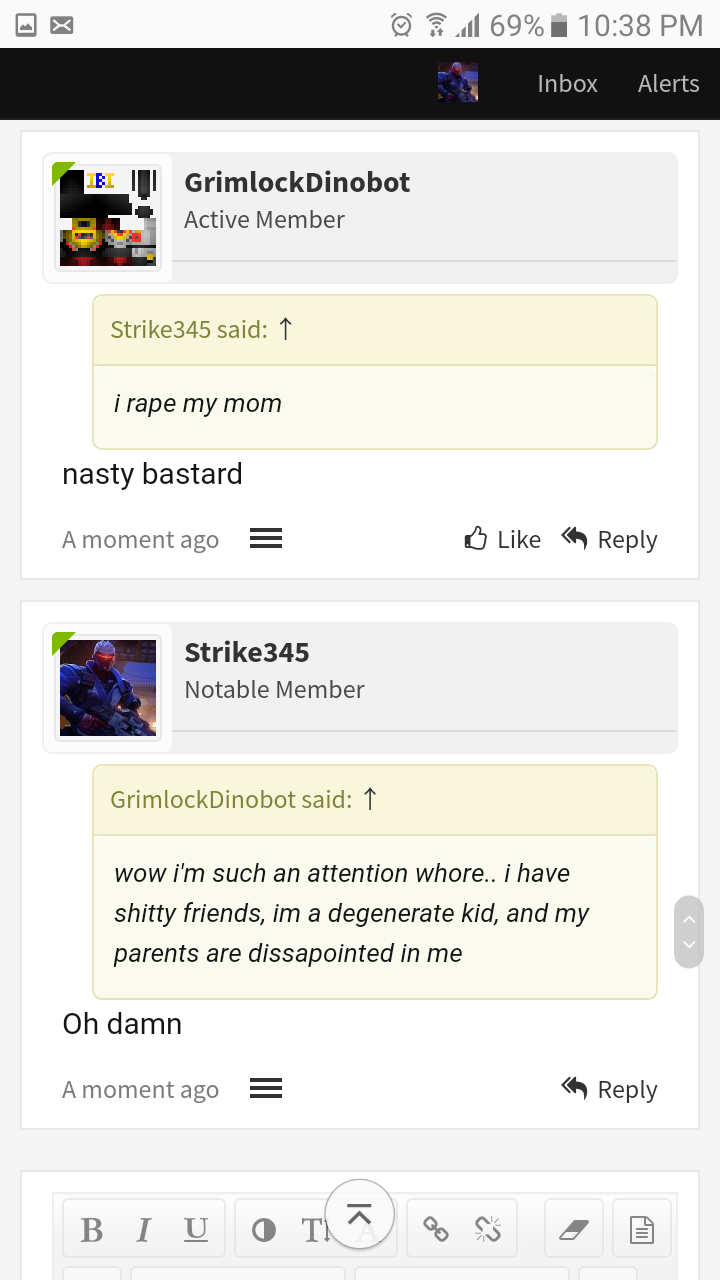
Task: Open Alerts
Action: coord(668,84)
